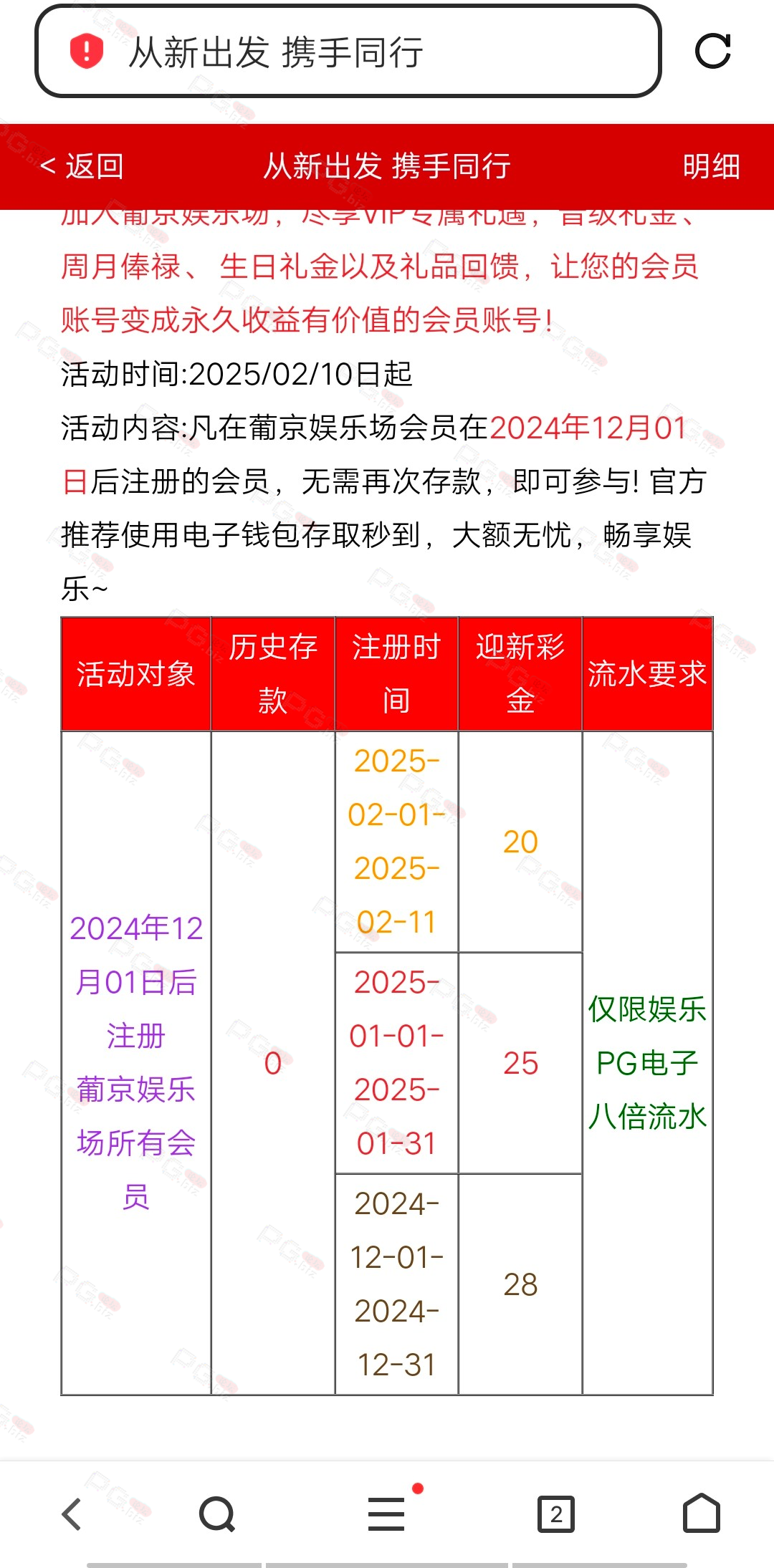Open the browser menu with the red dot
Viewport: 774px width, 1568px height.
387,1514
